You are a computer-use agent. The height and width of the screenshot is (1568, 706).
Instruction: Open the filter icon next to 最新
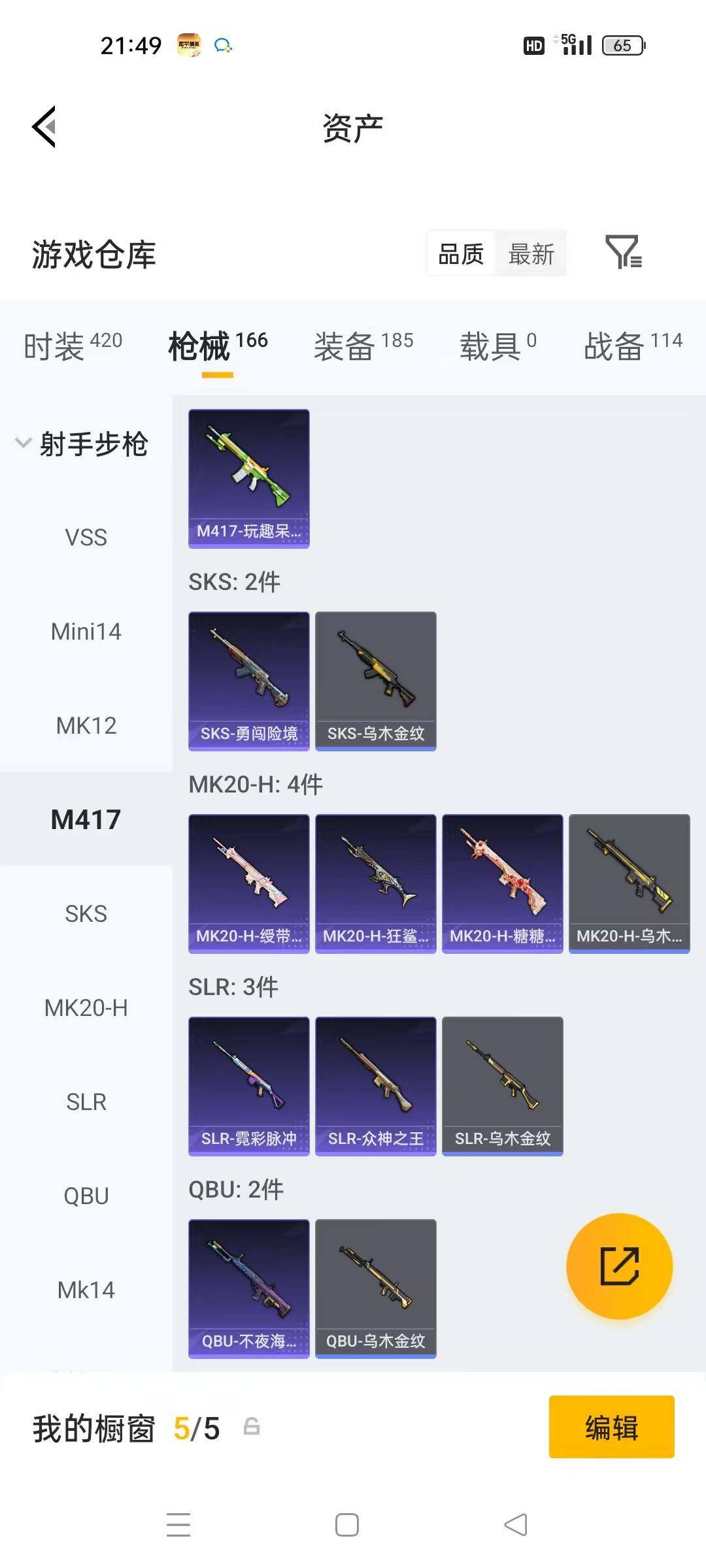[623, 252]
